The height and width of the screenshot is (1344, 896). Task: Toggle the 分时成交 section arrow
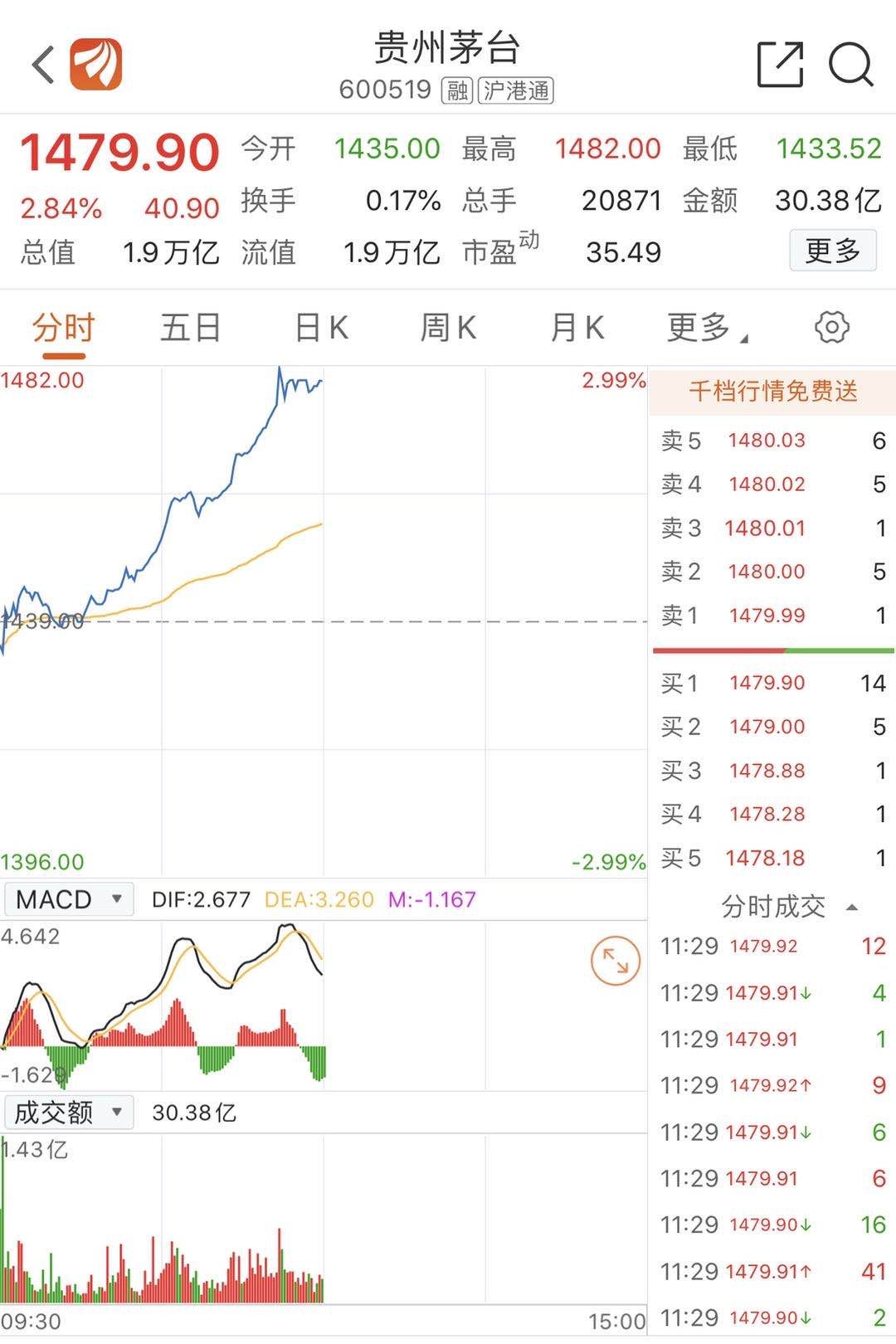tap(851, 908)
